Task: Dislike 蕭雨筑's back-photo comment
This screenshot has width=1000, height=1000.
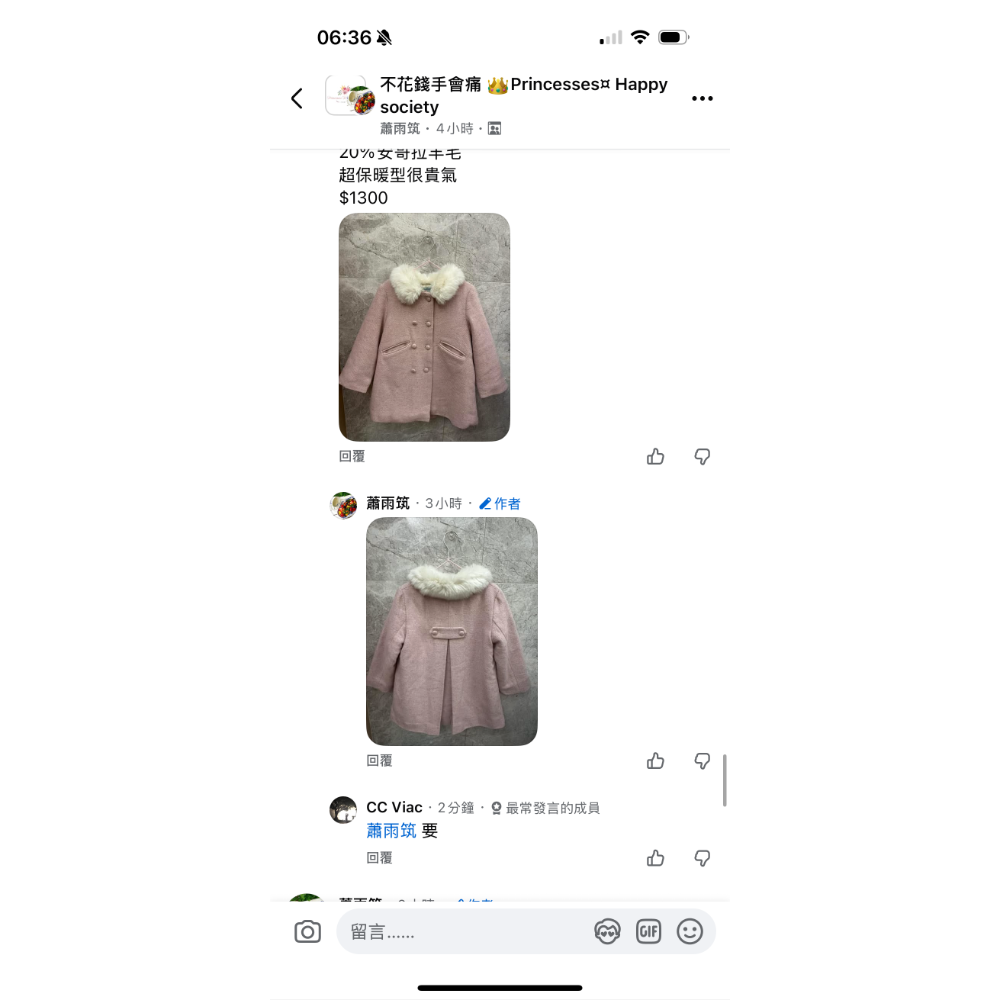Action: (x=702, y=761)
